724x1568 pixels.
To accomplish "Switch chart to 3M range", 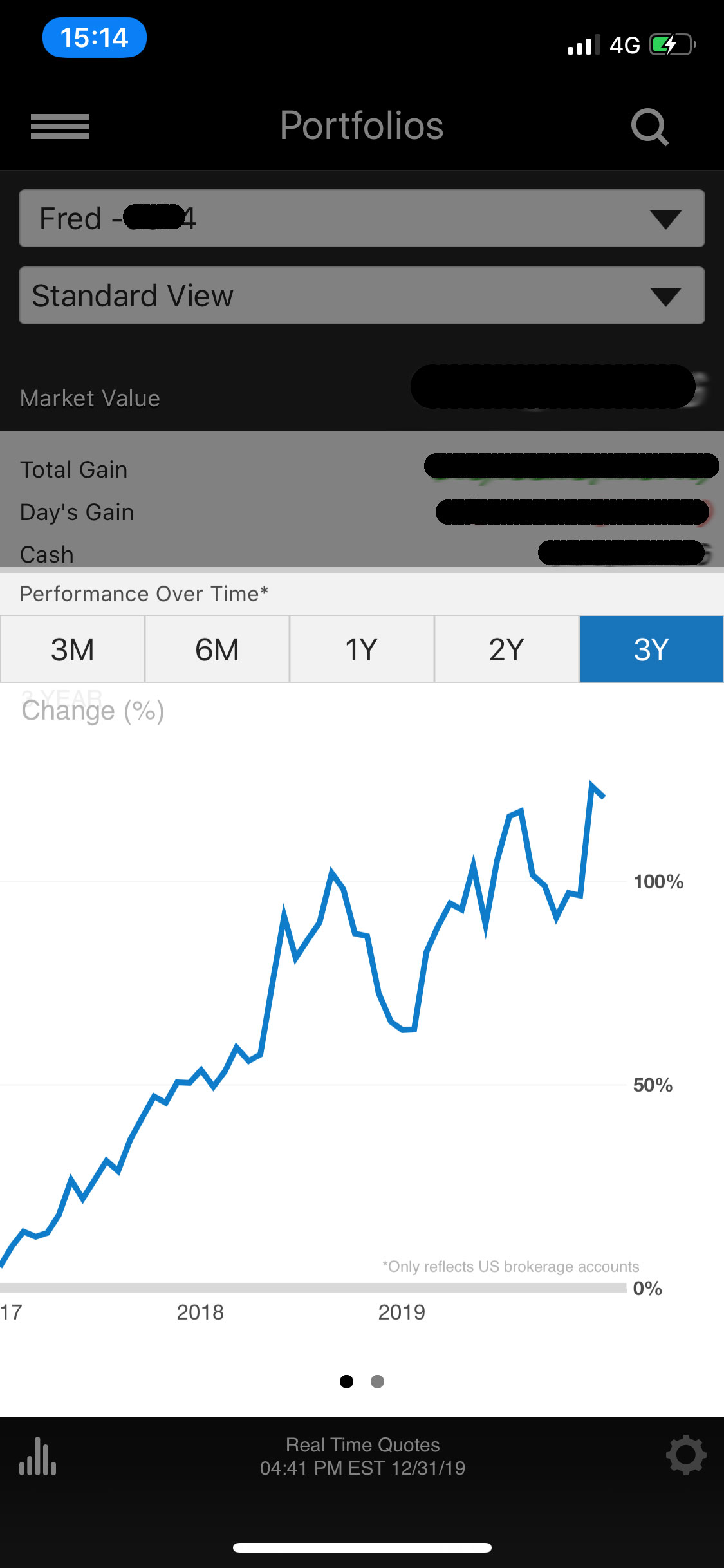I will click(x=72, y=649).
